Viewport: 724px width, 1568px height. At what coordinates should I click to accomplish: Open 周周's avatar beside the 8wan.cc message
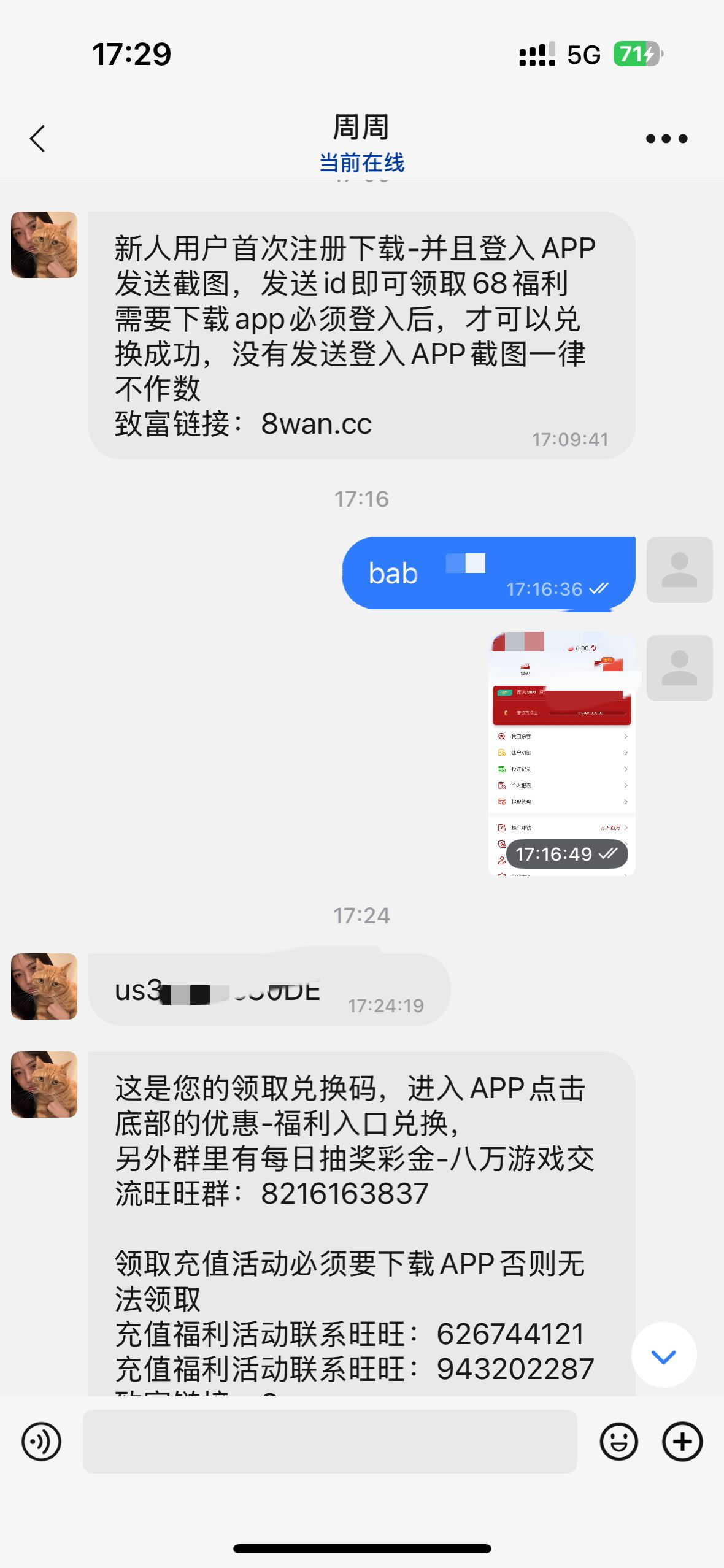pyautogui.click(x=44, y=245)
